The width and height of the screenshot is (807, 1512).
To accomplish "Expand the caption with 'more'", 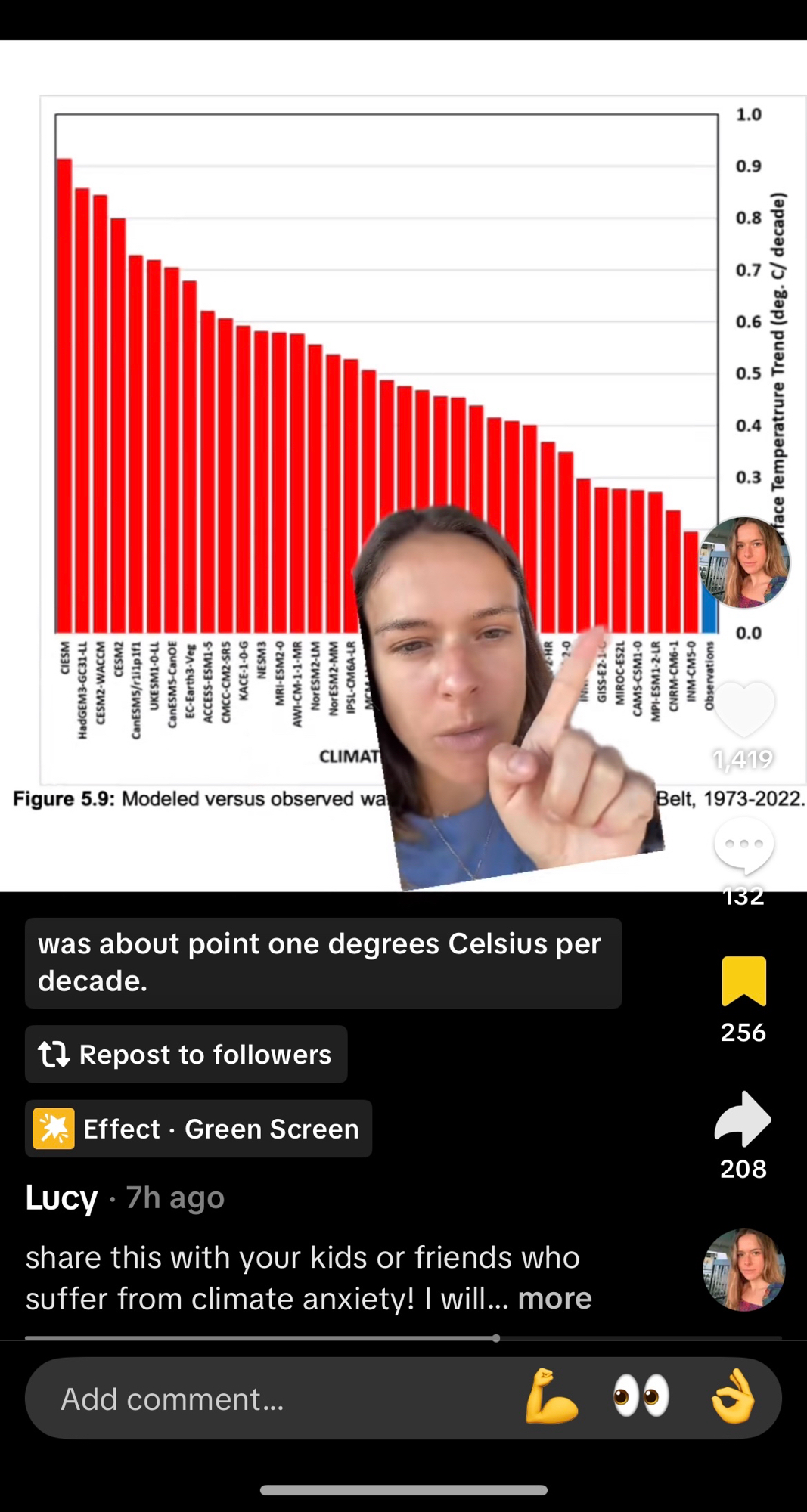I will click(x=554, y=1298).
